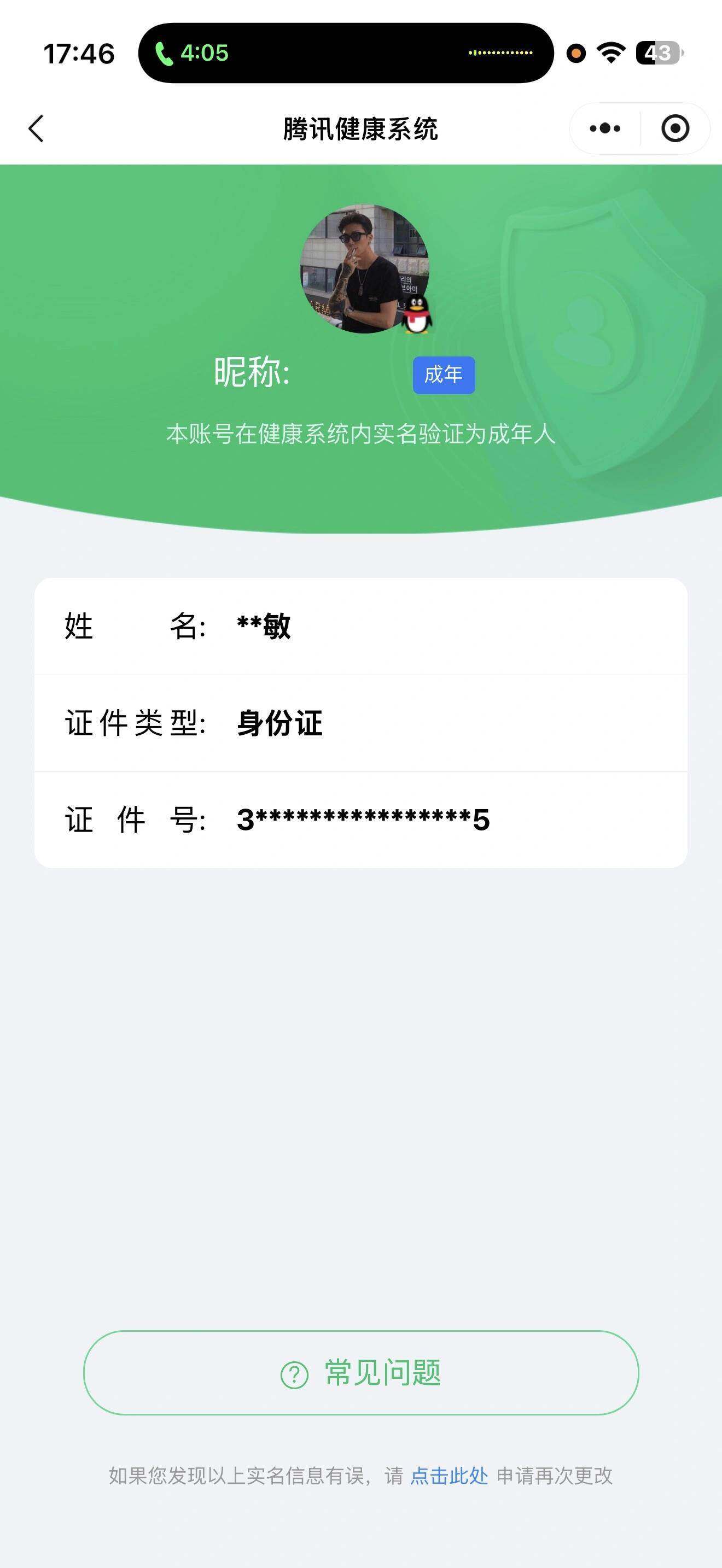Close the mini program with the circle button
This screenshot has width=722, height=1568.
coord(675,128)
